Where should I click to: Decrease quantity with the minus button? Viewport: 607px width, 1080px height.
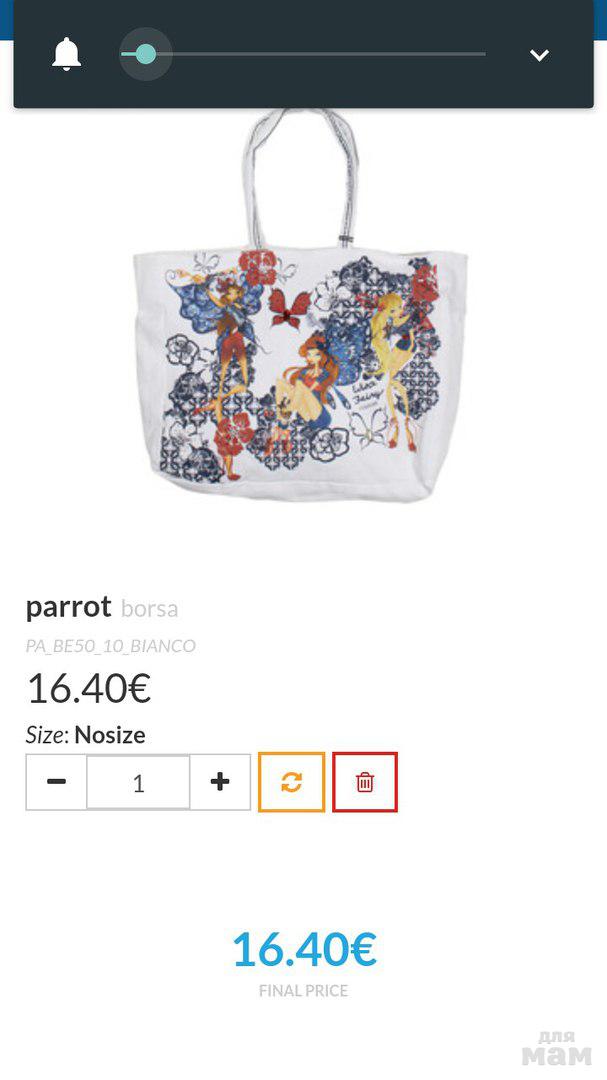pos(57,782)
